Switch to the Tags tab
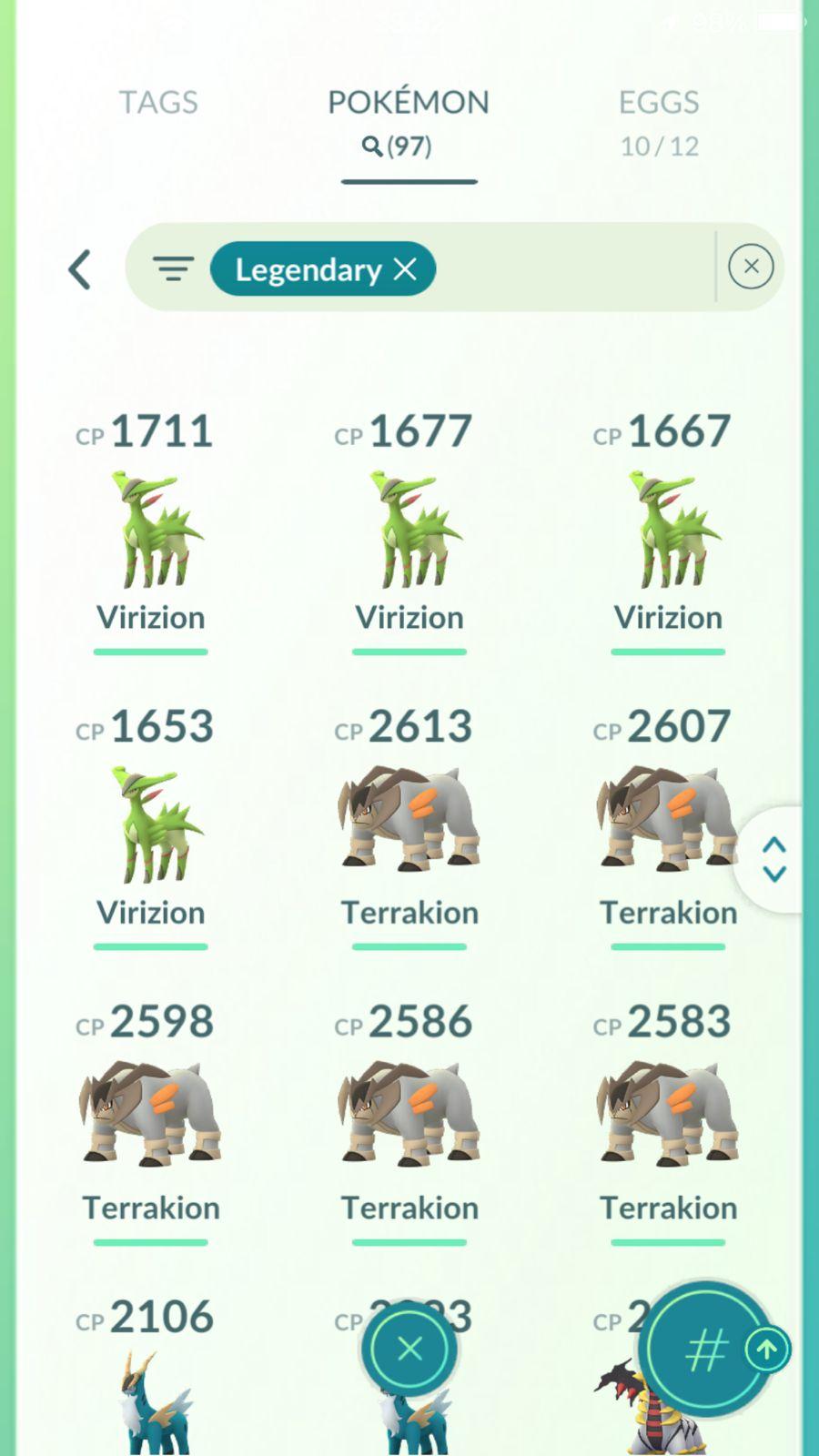 [158, 102]
